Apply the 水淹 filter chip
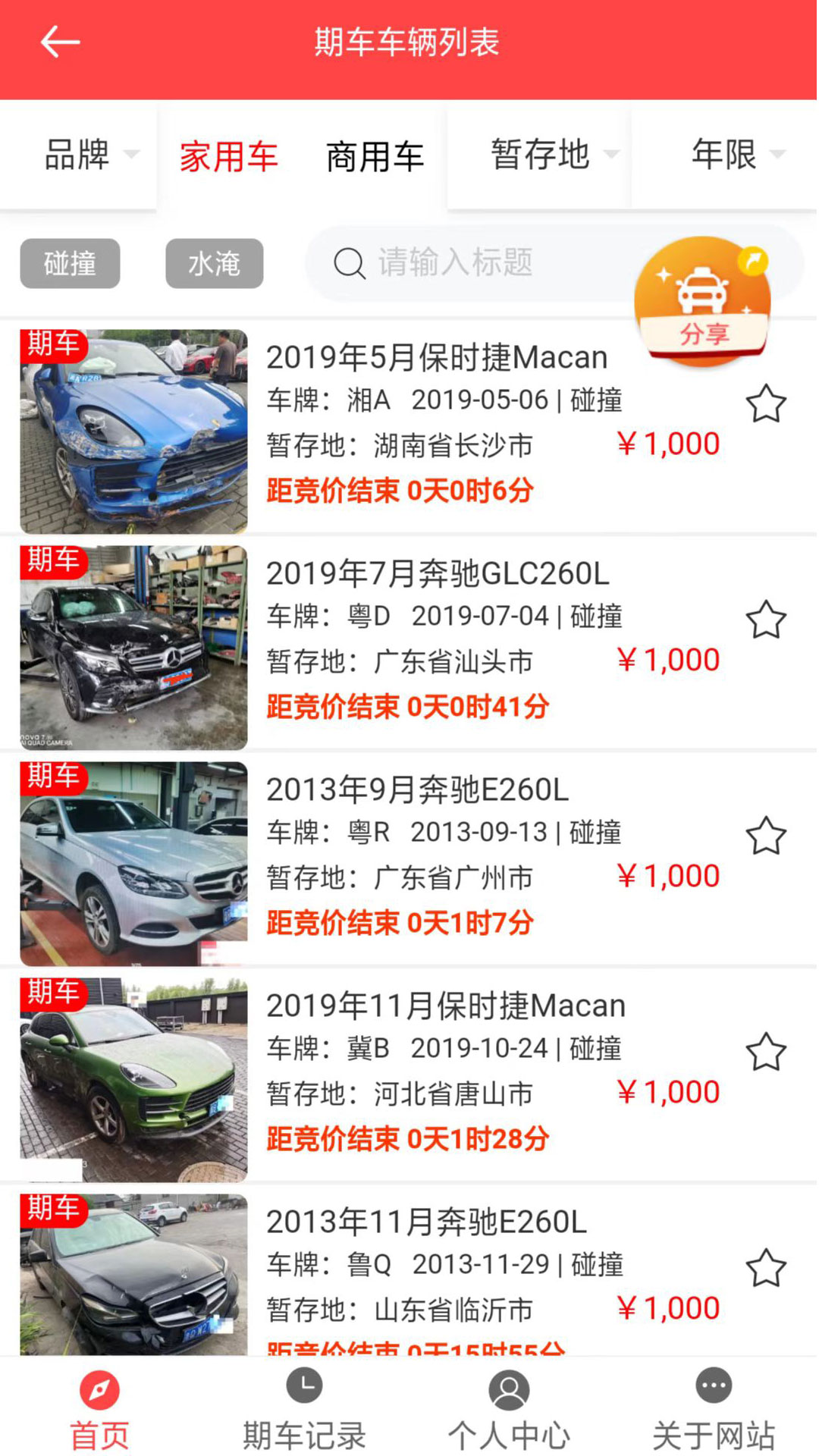819x1456 pixels. pyautogui.click(x=214, y=263)
